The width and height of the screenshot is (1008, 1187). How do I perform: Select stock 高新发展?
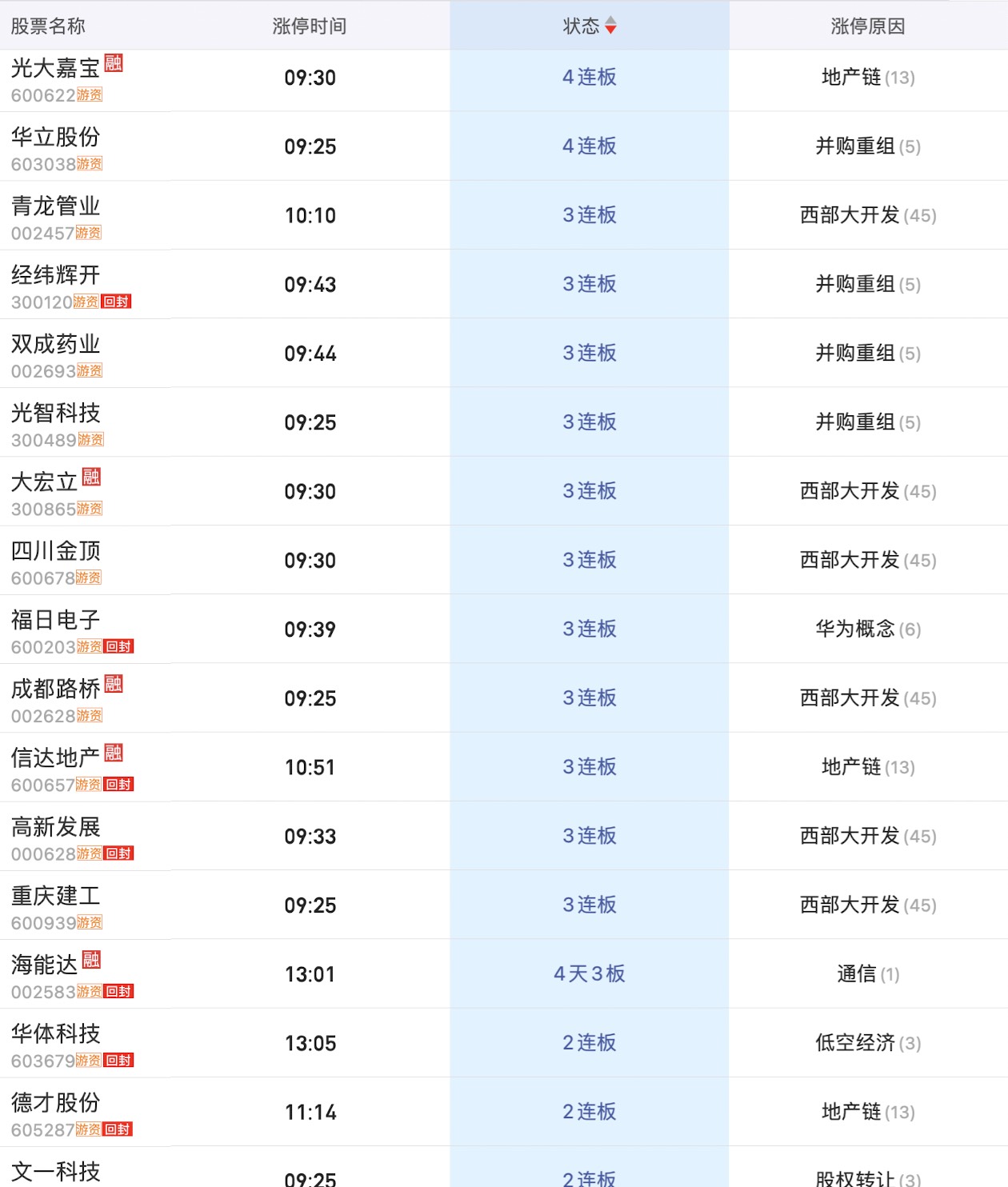click(55, 827)
